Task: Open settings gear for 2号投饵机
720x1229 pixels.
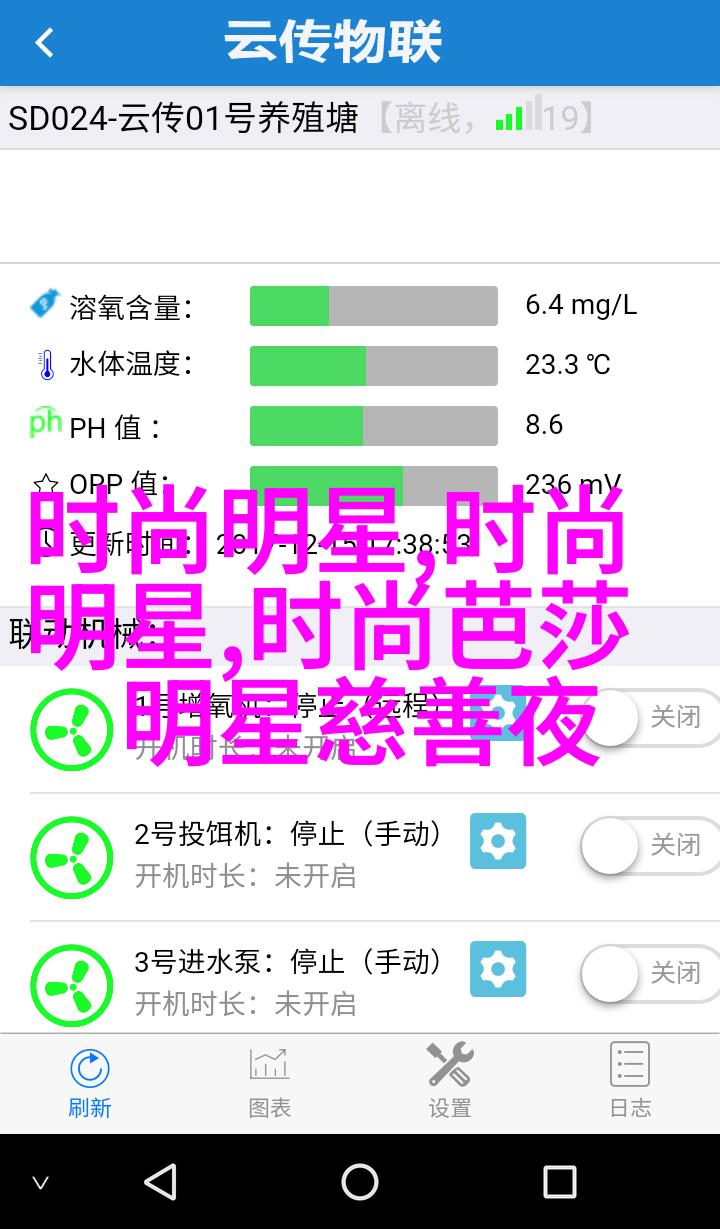Action: tap(498, 841)
